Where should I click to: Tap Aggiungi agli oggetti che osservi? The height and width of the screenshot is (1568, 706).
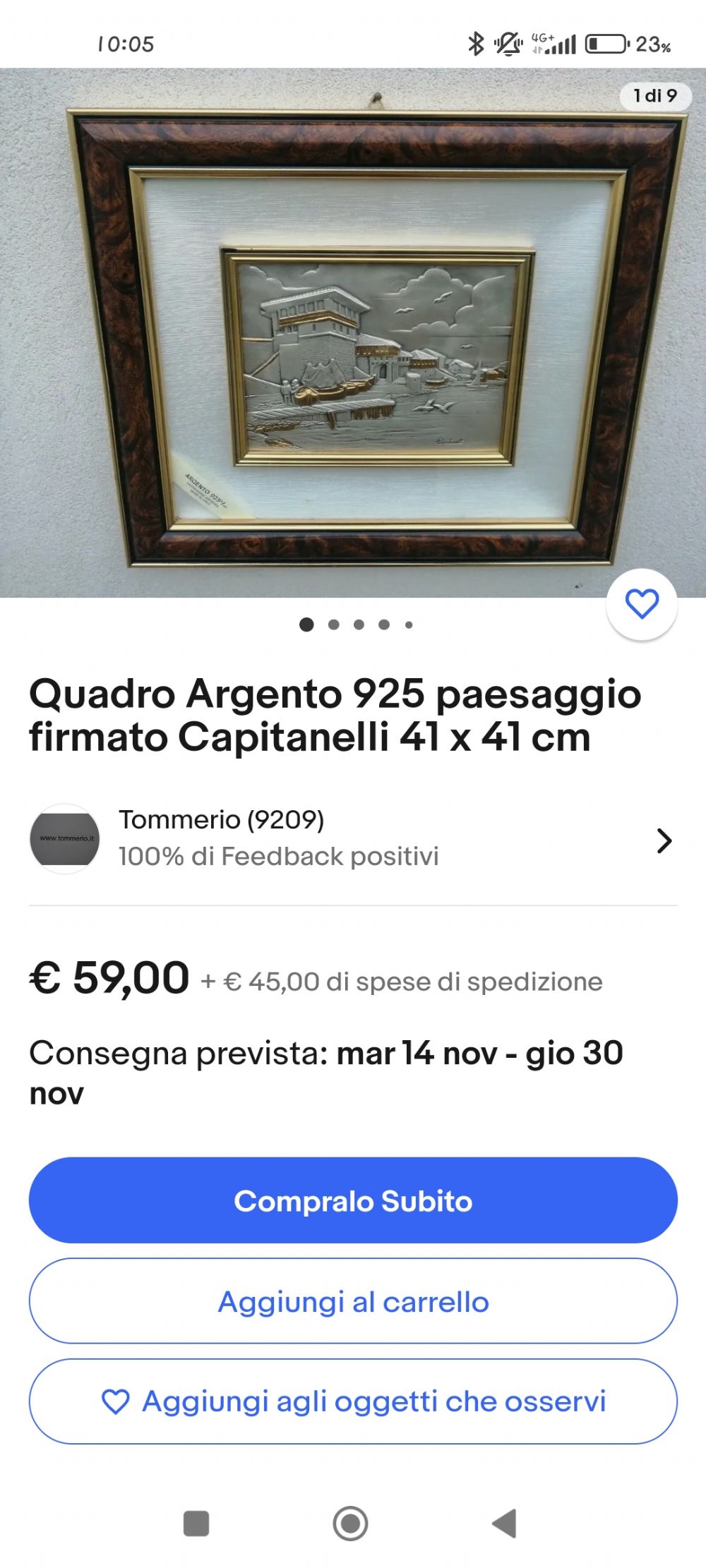point(353,1401)
